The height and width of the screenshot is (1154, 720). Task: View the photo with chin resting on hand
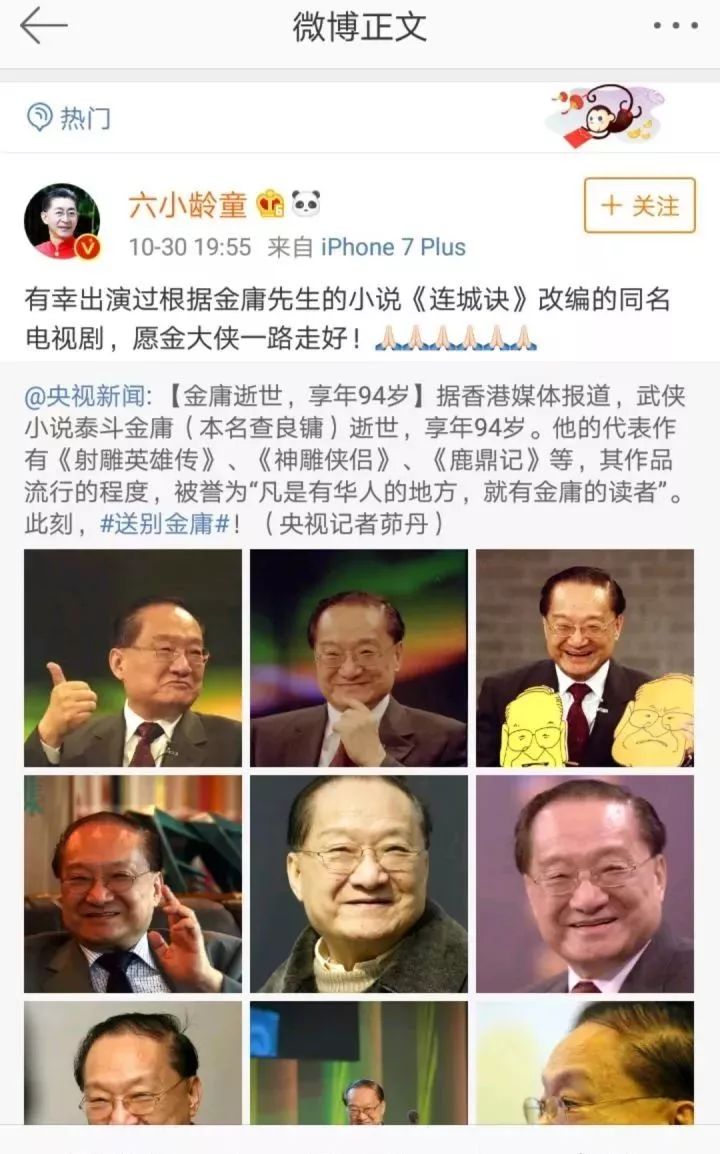click(359, 658)
